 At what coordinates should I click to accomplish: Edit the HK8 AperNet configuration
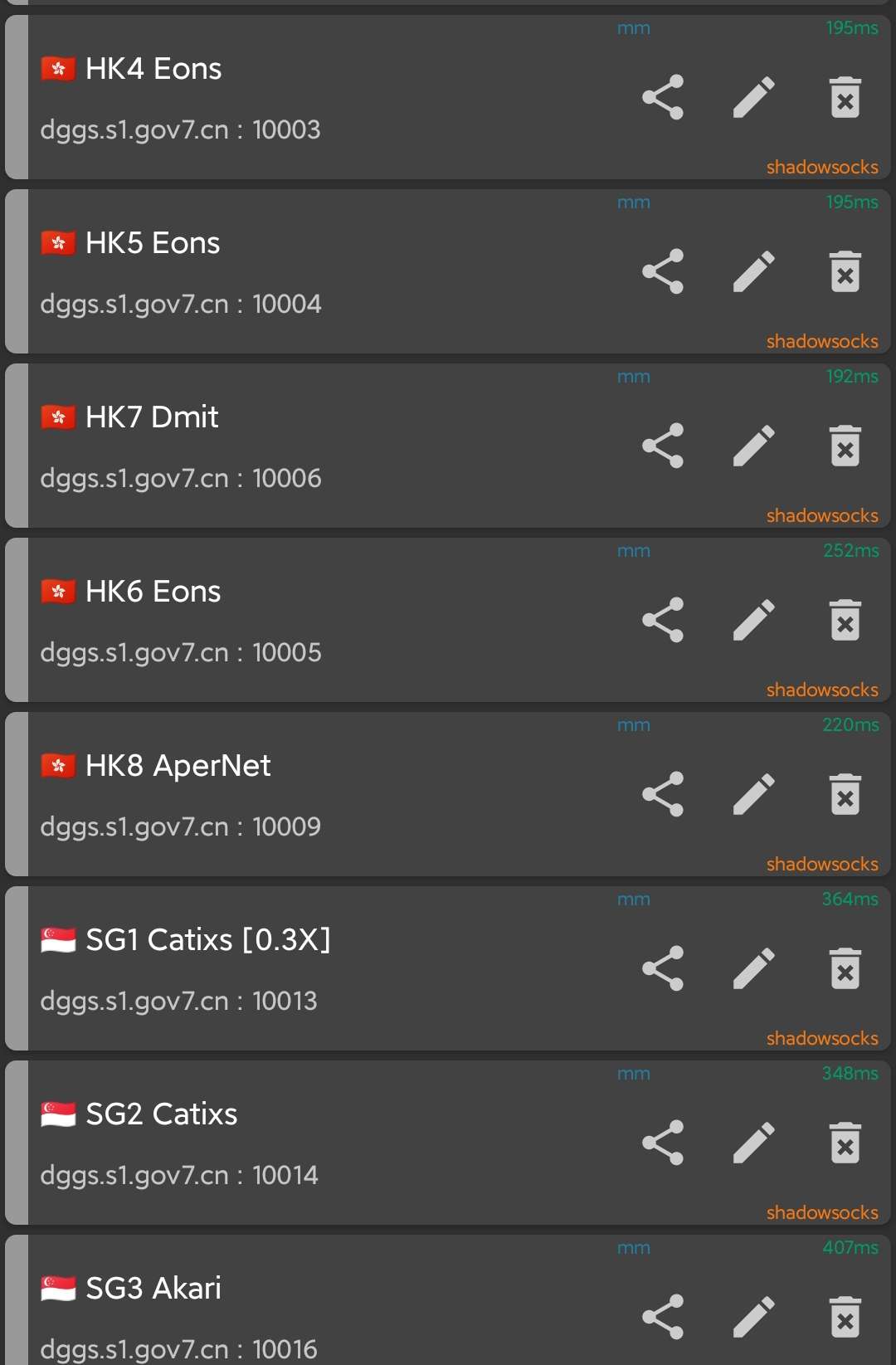(754, 794)
